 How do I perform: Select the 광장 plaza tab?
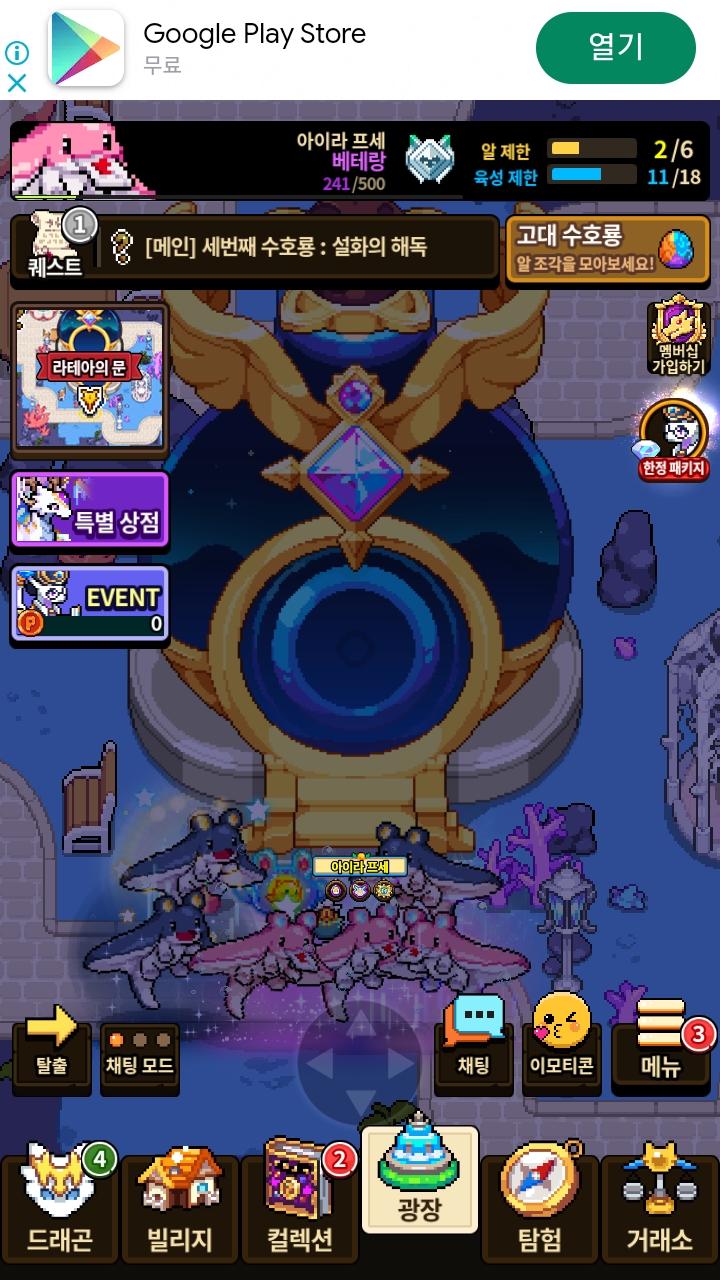coord(420,1179)
